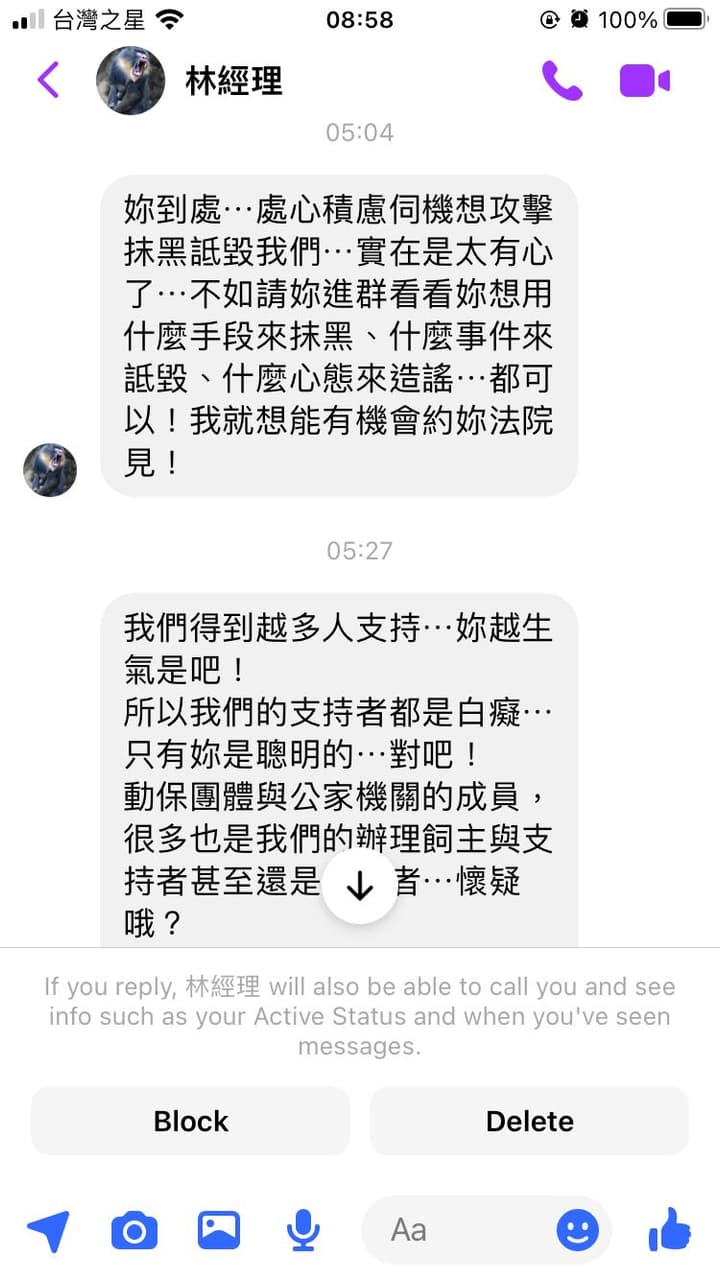Record a voice message with the microphone
This screenshot has height=1280, width=720.
(303, 1230)
